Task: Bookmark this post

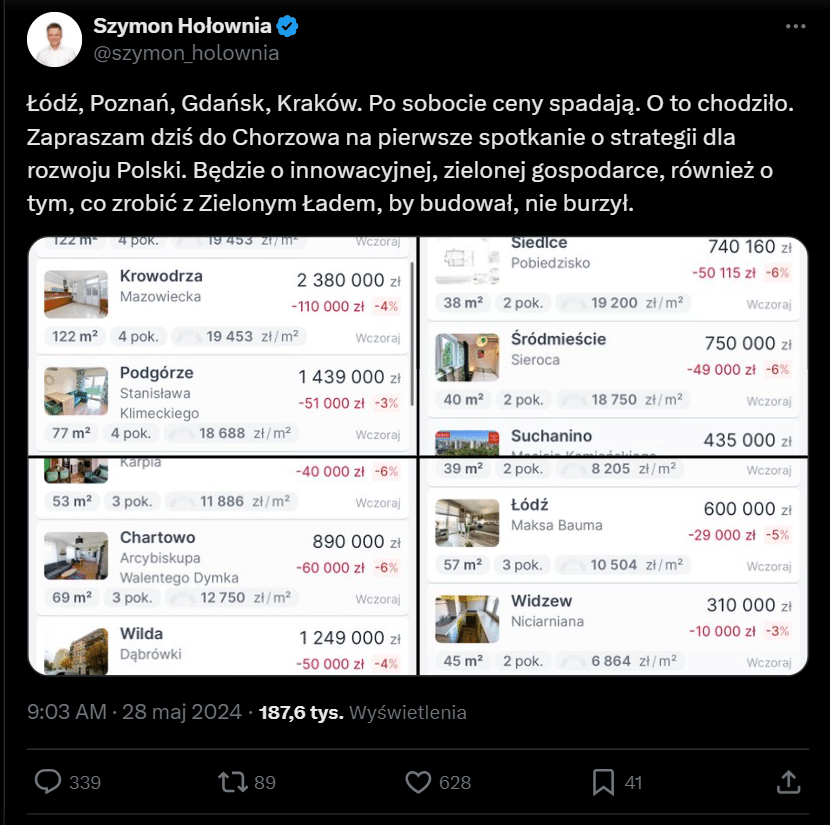Action: click(x=603, y=782)
